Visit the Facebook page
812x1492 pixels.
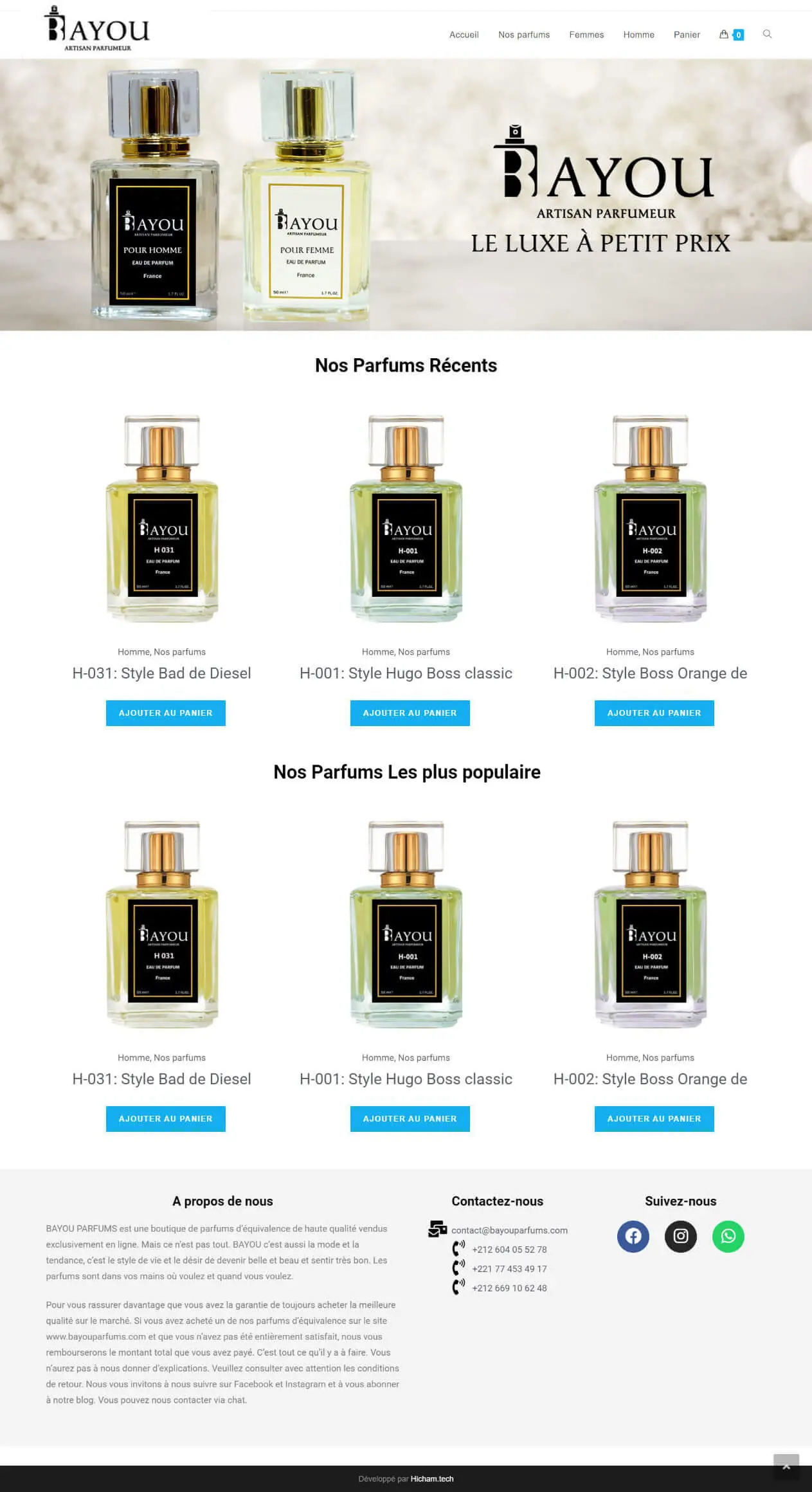point(633,1236)
